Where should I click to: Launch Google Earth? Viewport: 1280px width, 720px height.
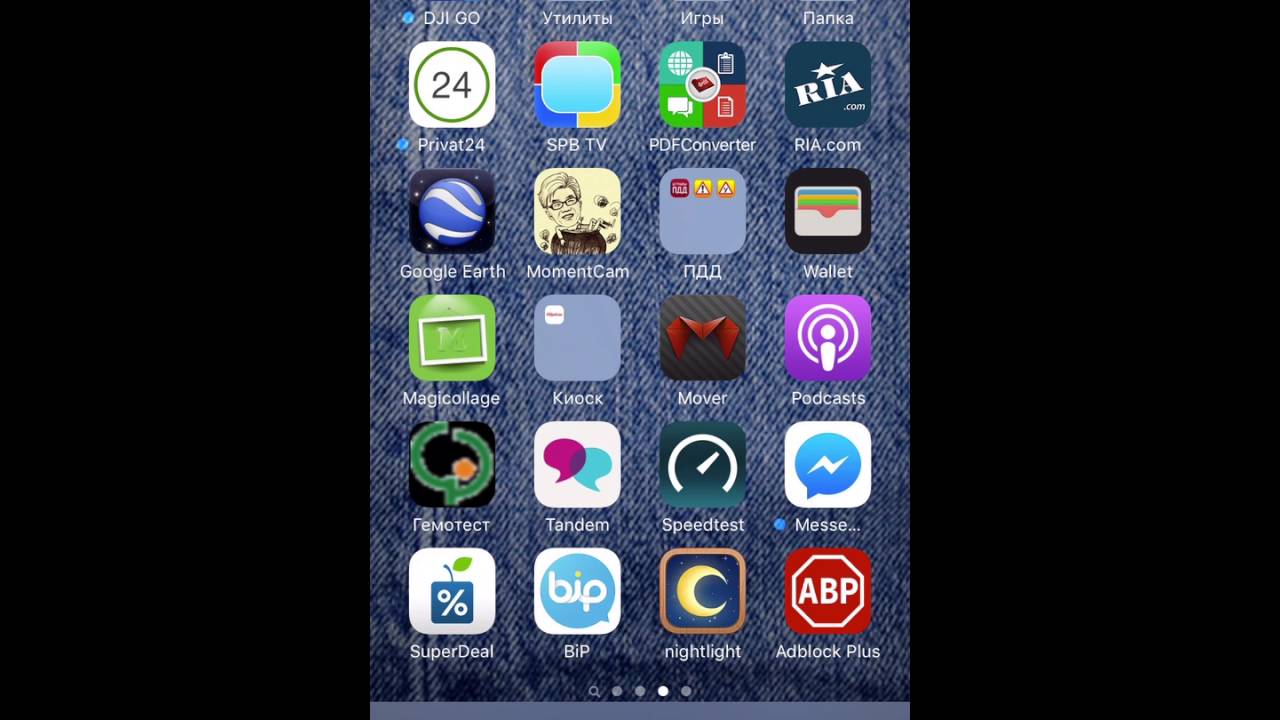pos(452,211)
